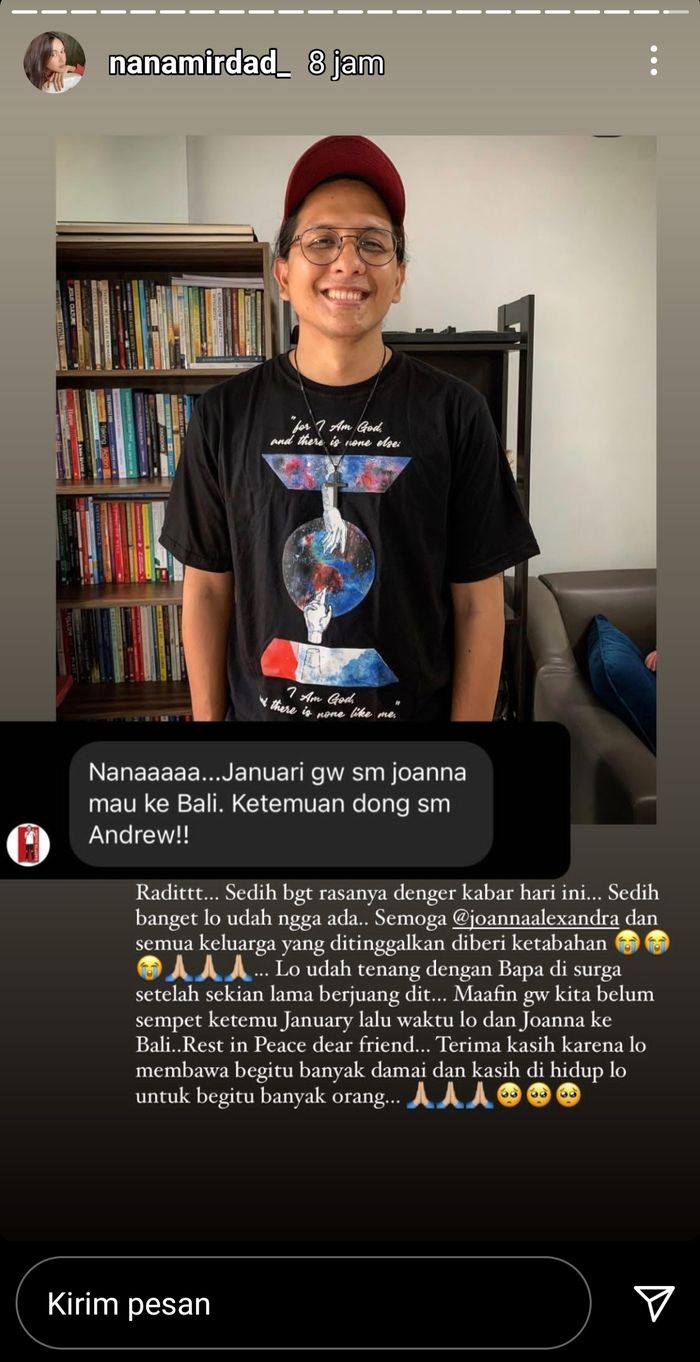Image resolution: width=700 pixels, height=1362 pixels.
Task: Open the story overflow menu
Action: click(x=653, y=60)
